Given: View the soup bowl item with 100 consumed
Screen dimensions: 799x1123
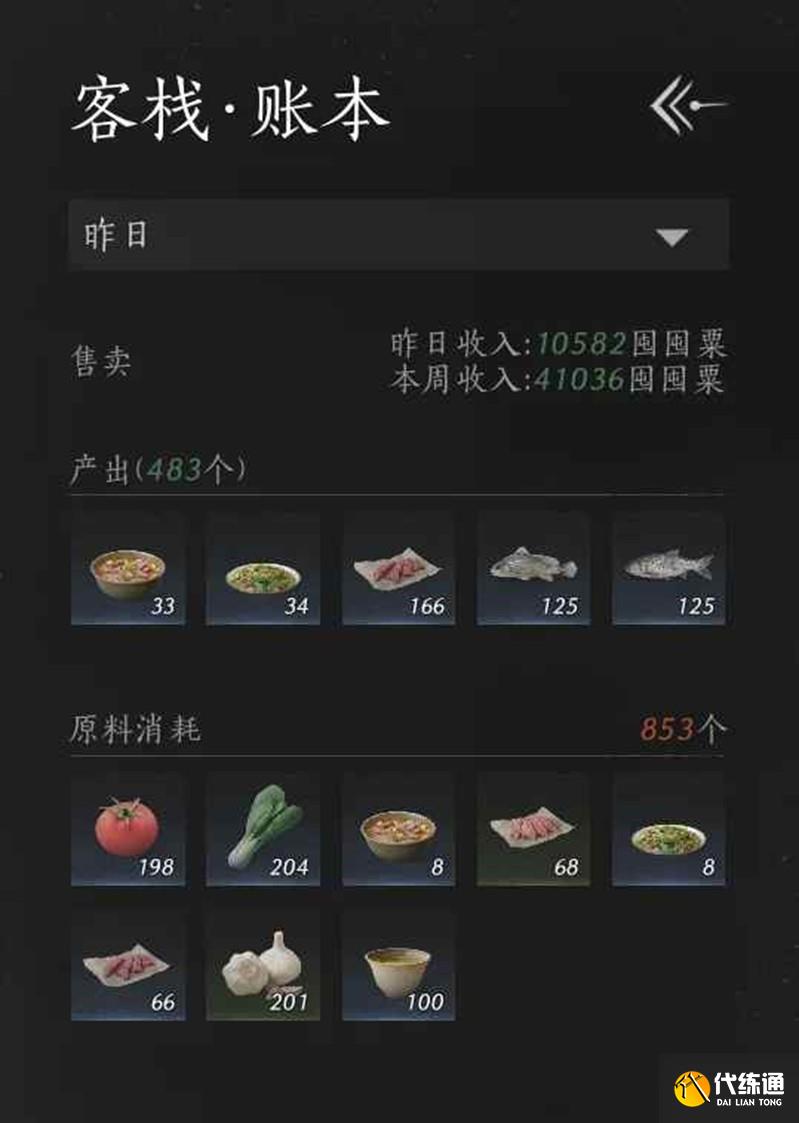Looking at the screenshot, I should pos(398,964).
